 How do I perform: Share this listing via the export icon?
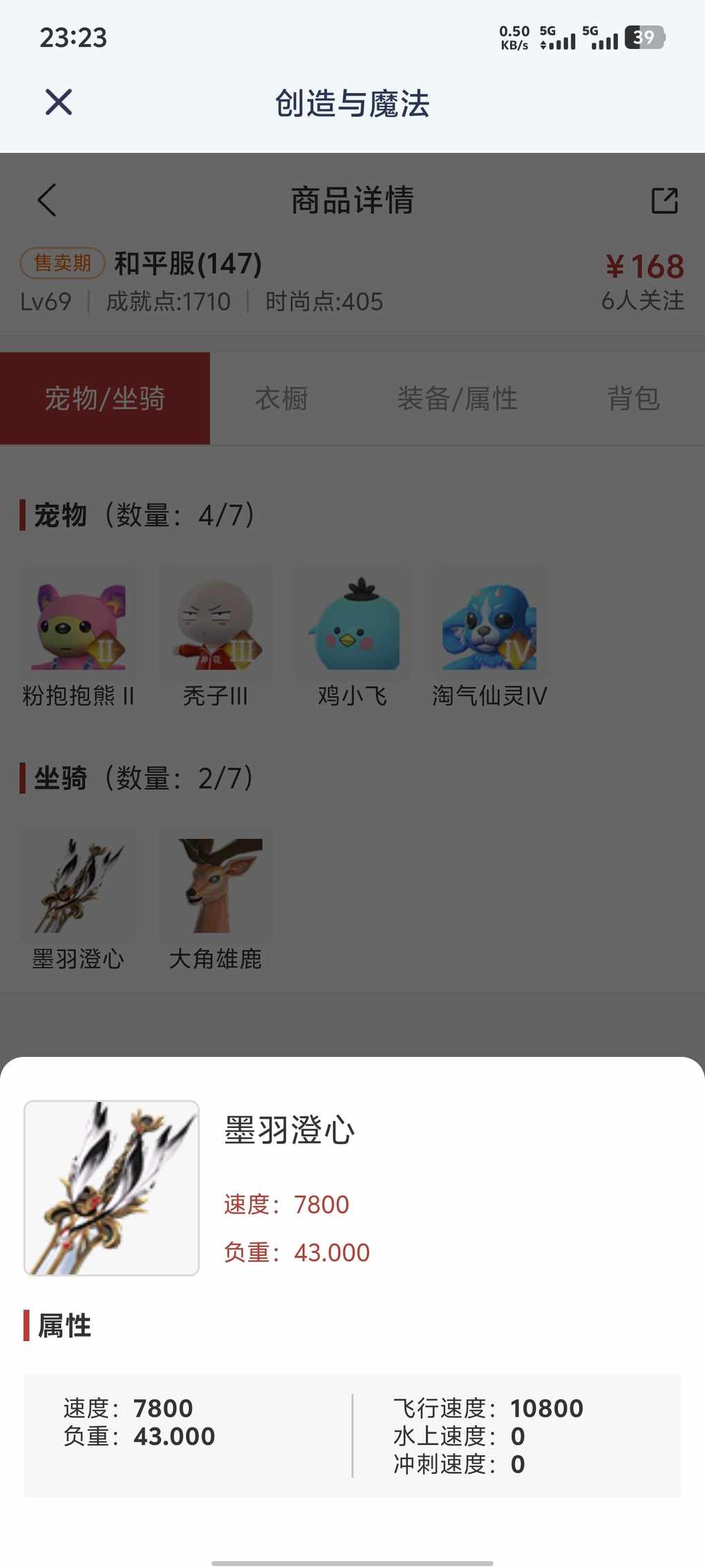click(x=664, y=201)
